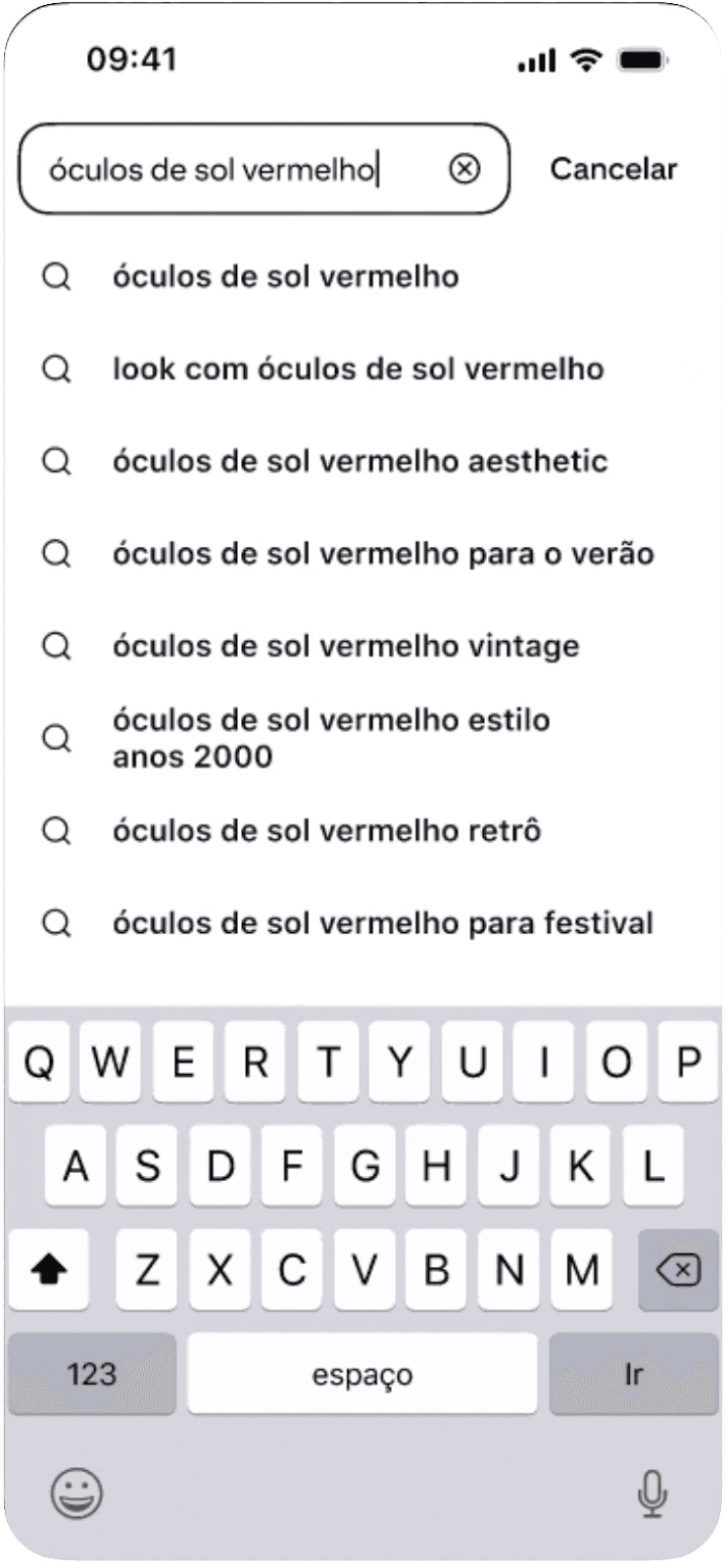Tap the keyboard backspace key

tap(678, 1271)
